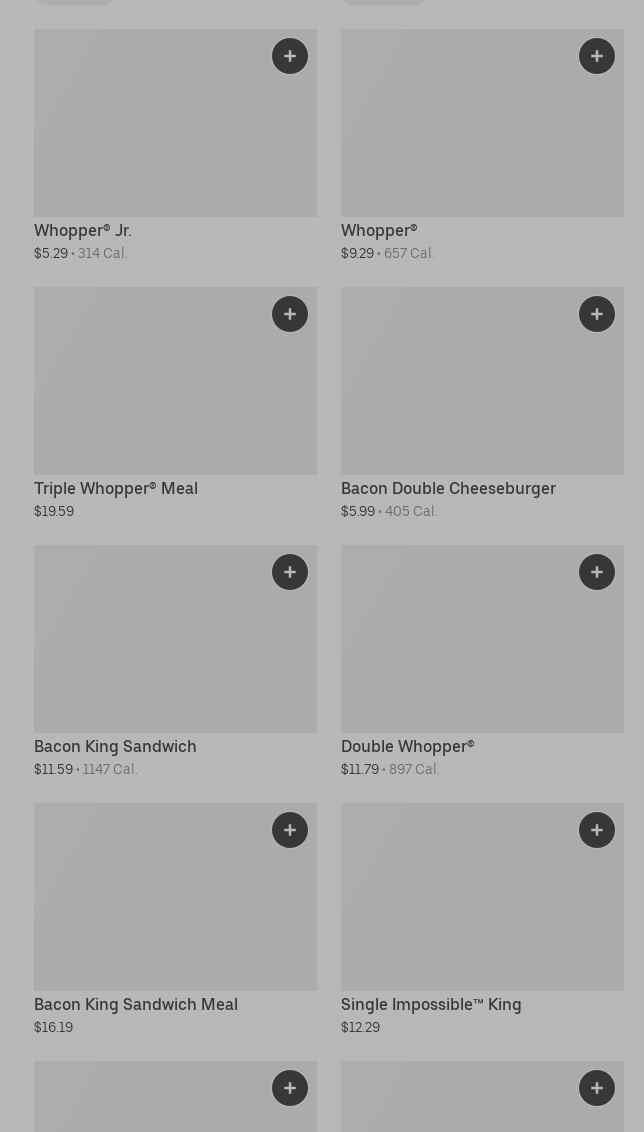The height and width of the screenshot is (1132, 644).
Task: Add Whopper Jr. to the order
Action: [290, 56]
